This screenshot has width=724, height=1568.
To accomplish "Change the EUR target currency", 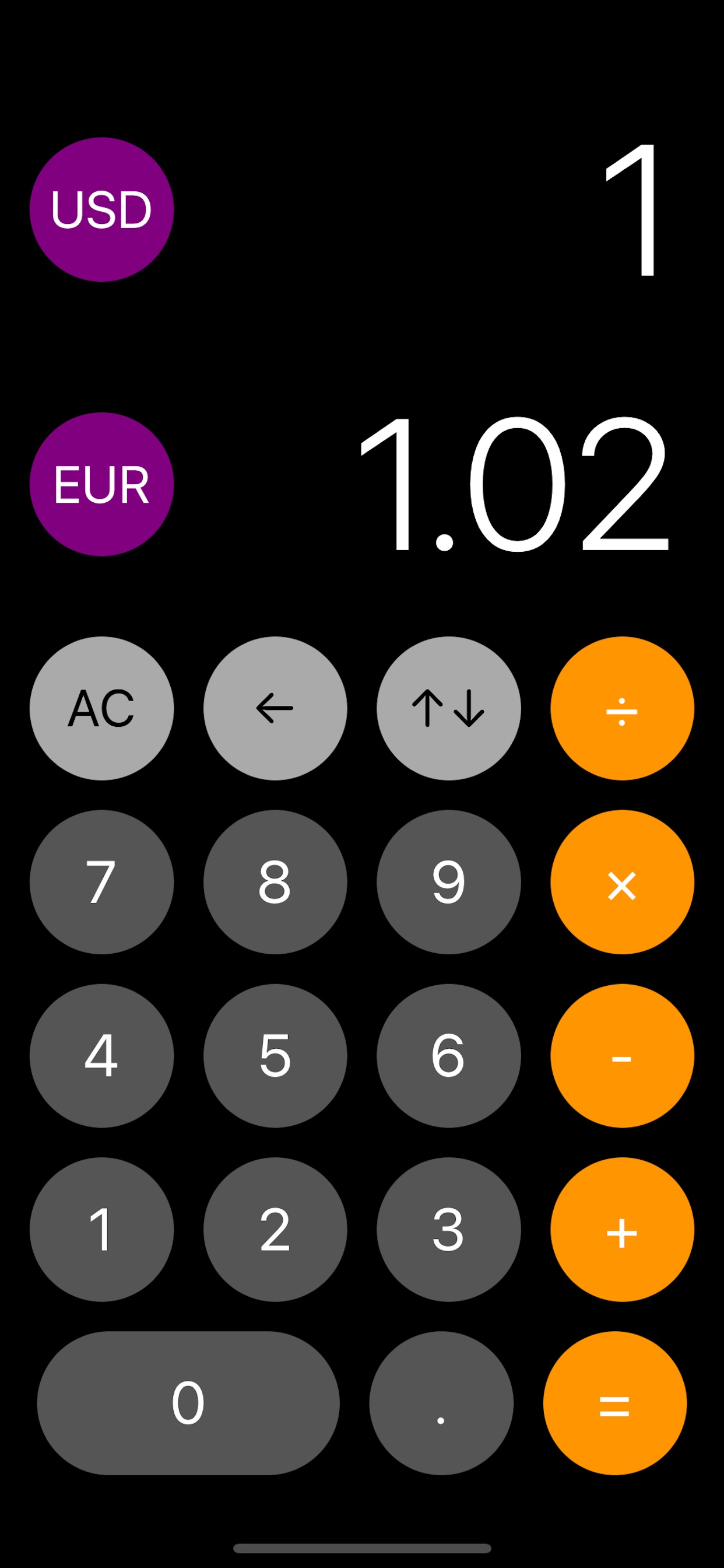I will click(x=101, y=485).
